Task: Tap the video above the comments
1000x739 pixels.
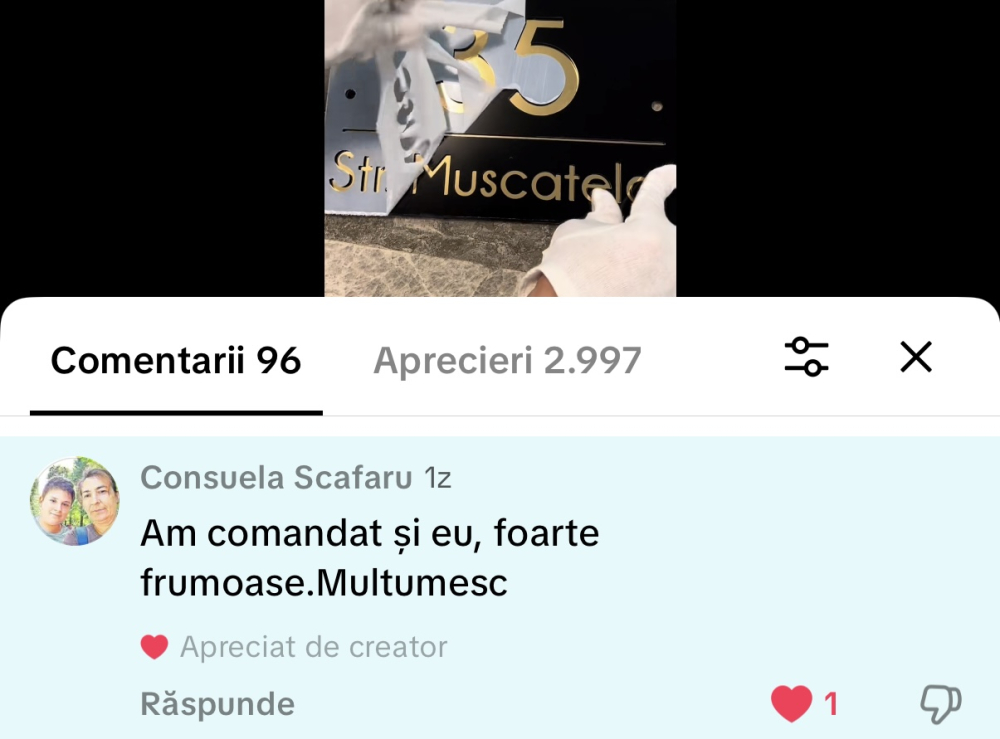Action: tap(500, 148)
